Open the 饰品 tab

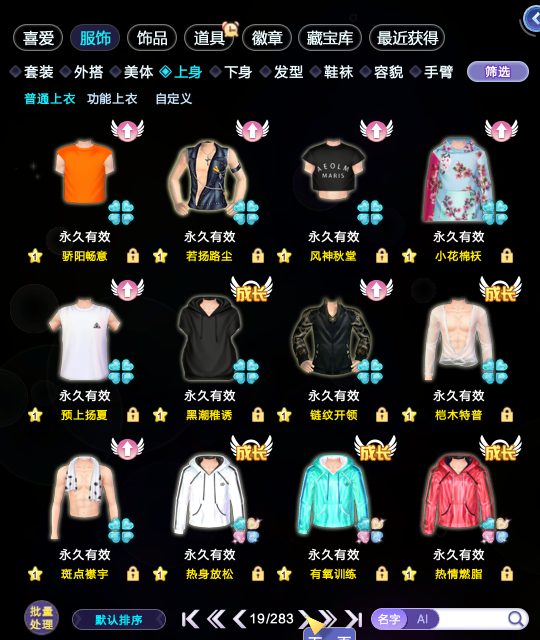(x=152, y=38)
